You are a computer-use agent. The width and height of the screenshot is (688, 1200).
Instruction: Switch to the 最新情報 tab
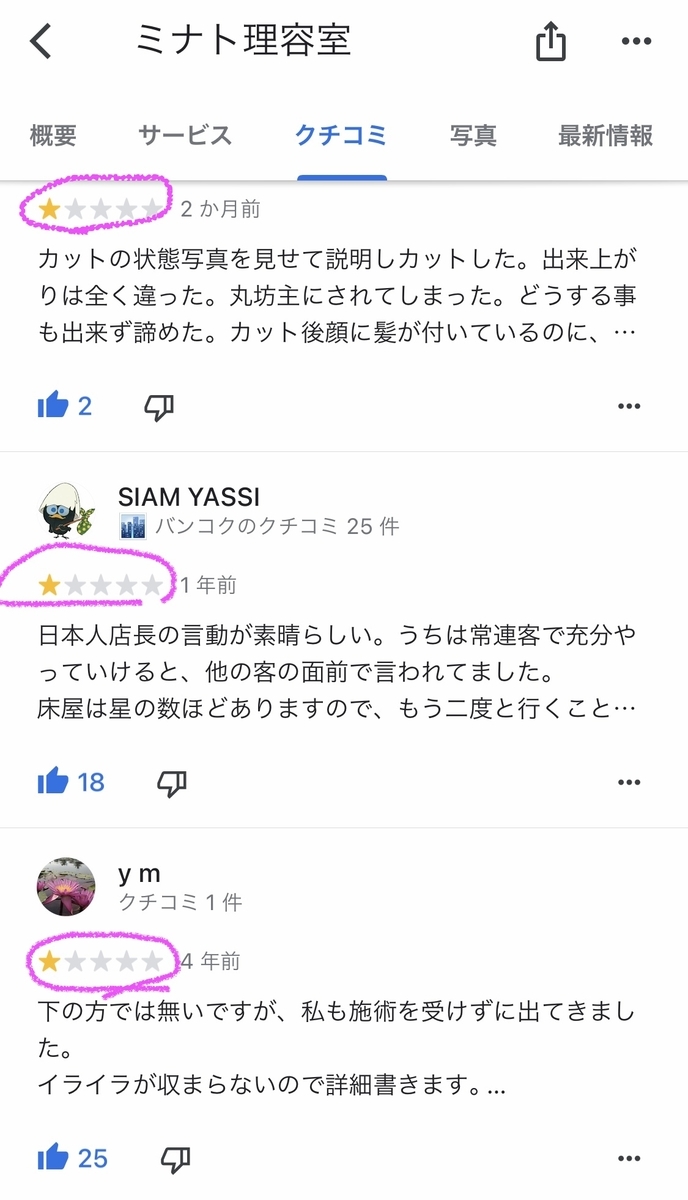coord(606,136)
